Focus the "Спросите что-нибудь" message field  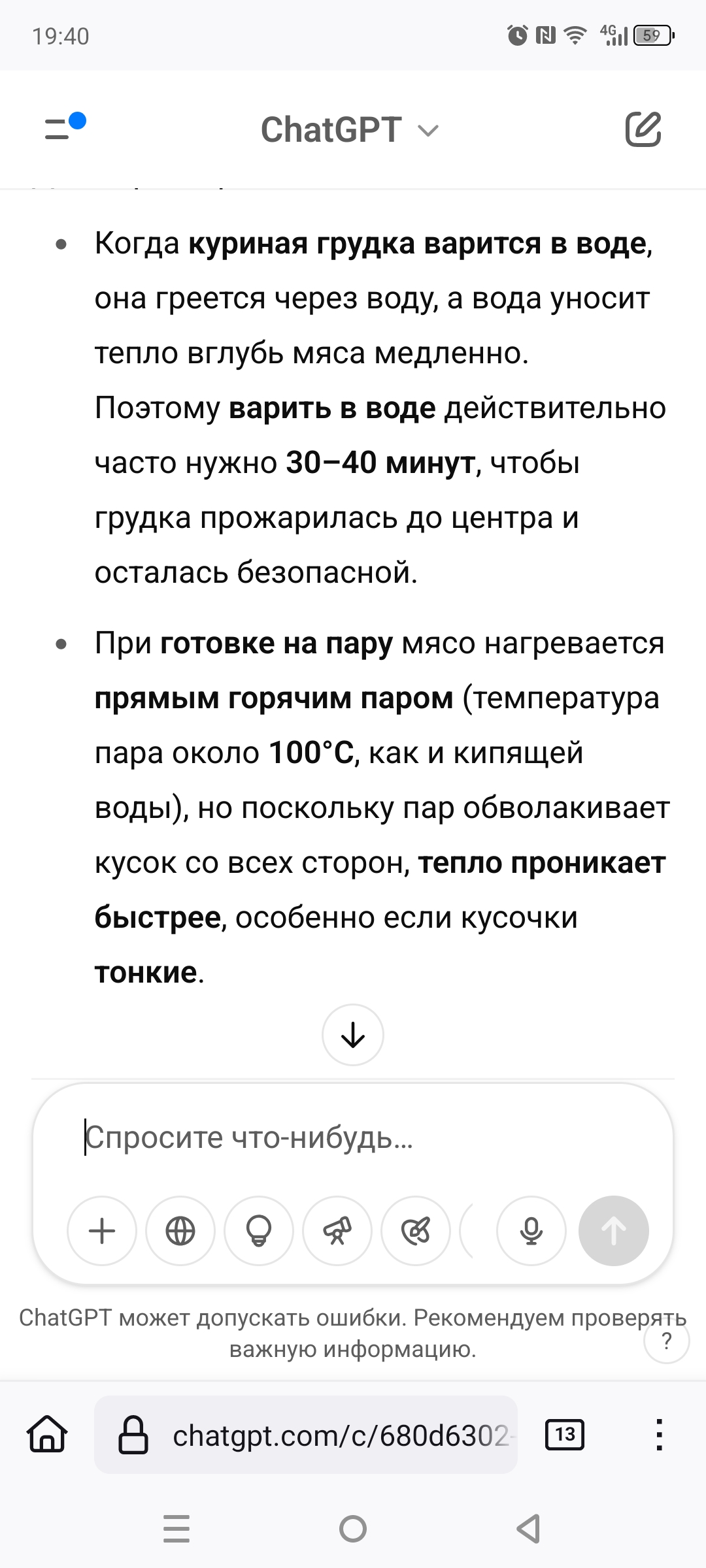353,1137
